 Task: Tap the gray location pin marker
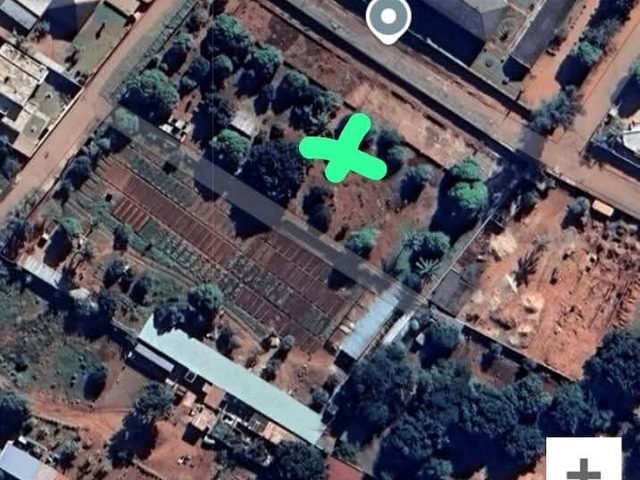point(388,18)
